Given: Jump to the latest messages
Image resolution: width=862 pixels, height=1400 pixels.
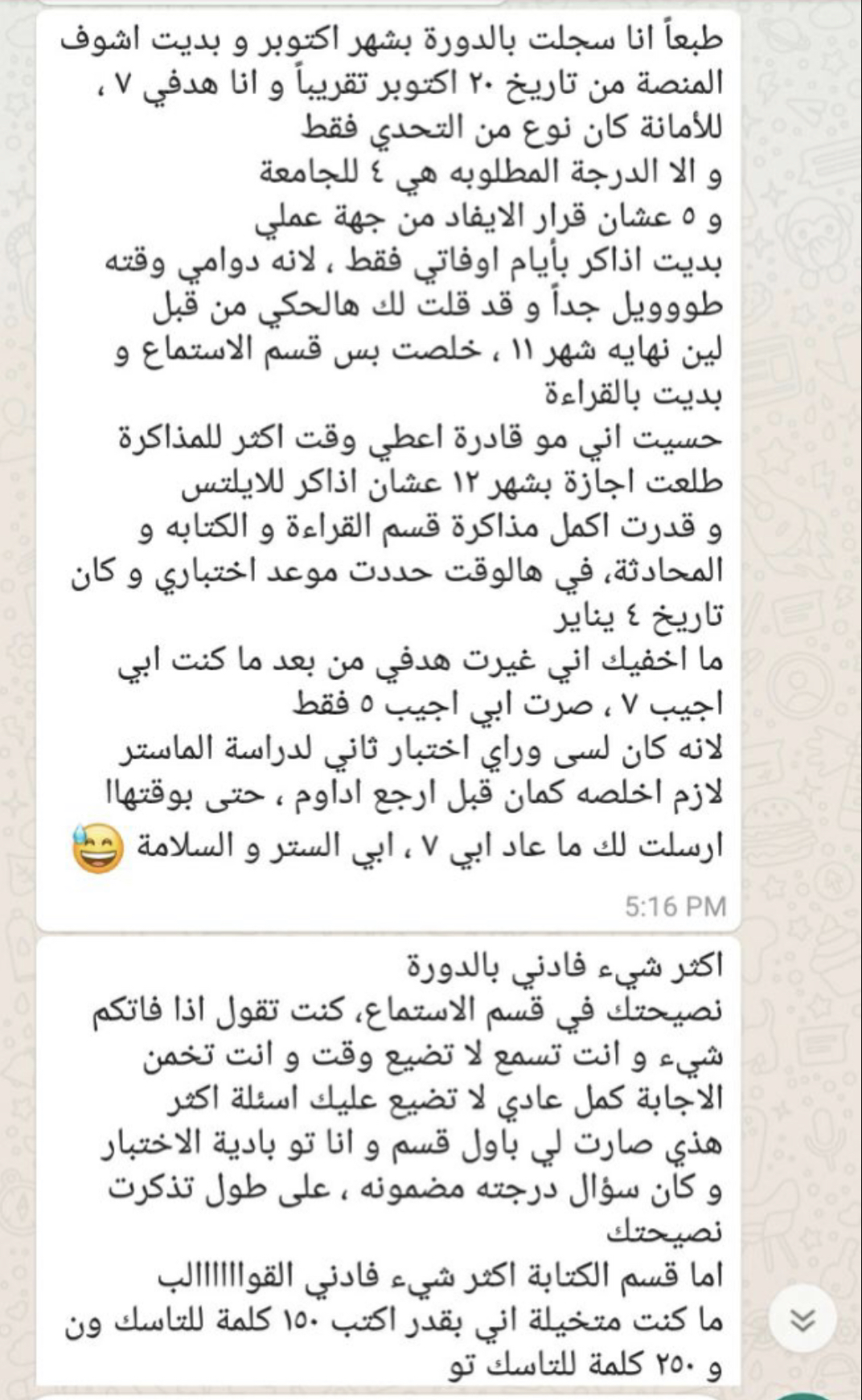Looking at the screenshot, I should click(x=802, y=1320).
